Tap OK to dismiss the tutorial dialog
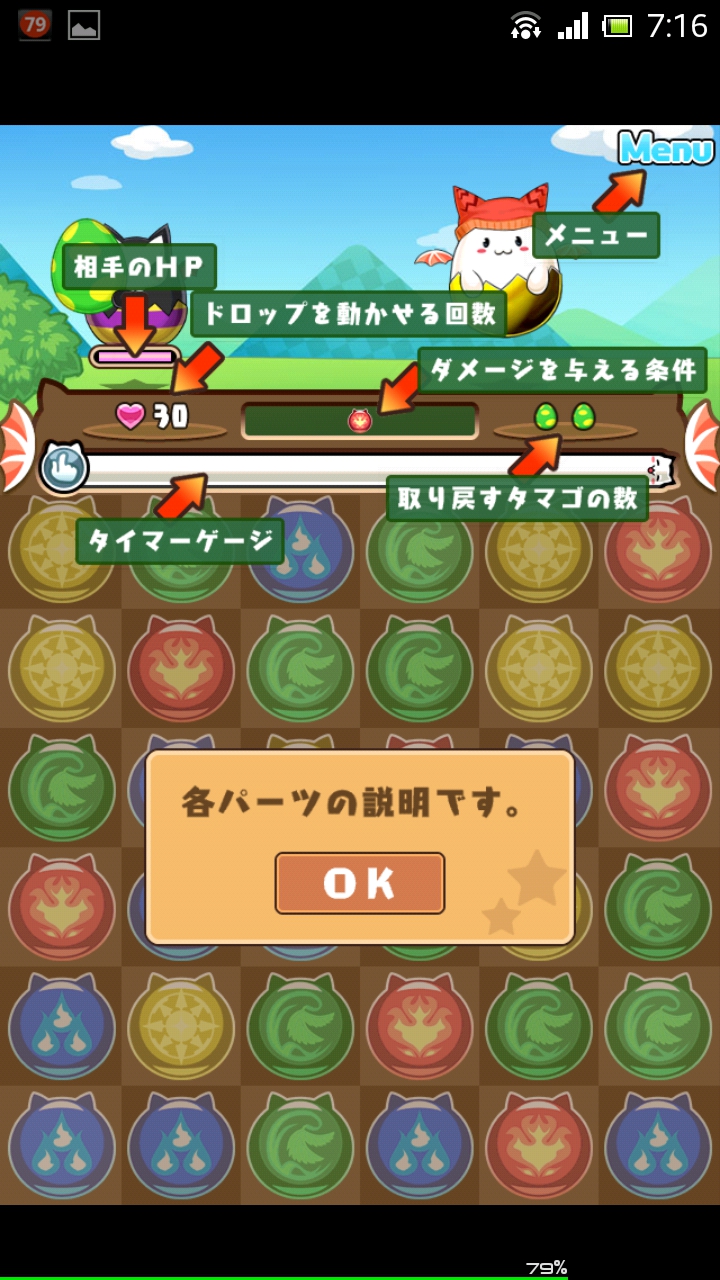The width and height of the screenshot is (720, 1280). (x=360, y=883)
